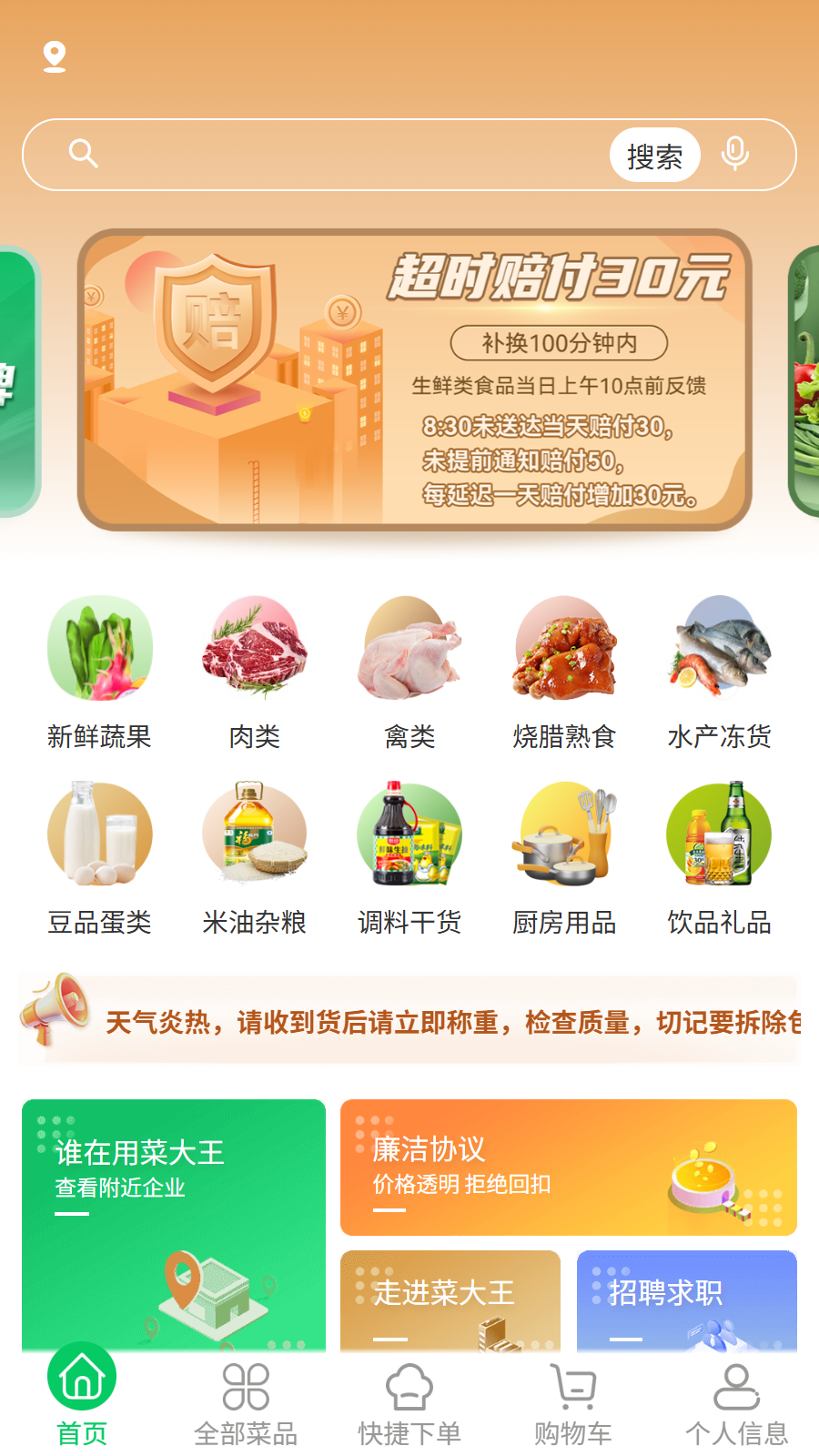Open the 米油杂粮 category icon

point(255,834)
